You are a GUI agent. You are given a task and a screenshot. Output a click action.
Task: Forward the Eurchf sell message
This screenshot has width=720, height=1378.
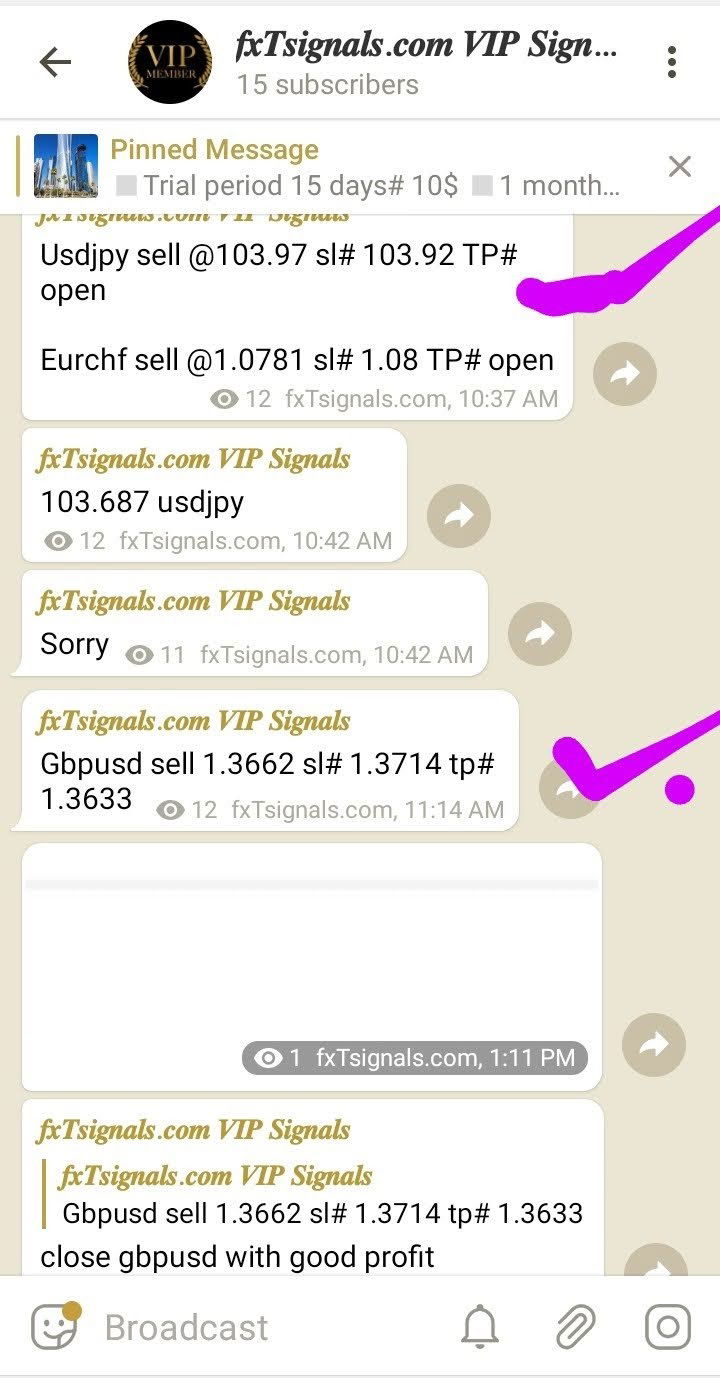(625, 374)
